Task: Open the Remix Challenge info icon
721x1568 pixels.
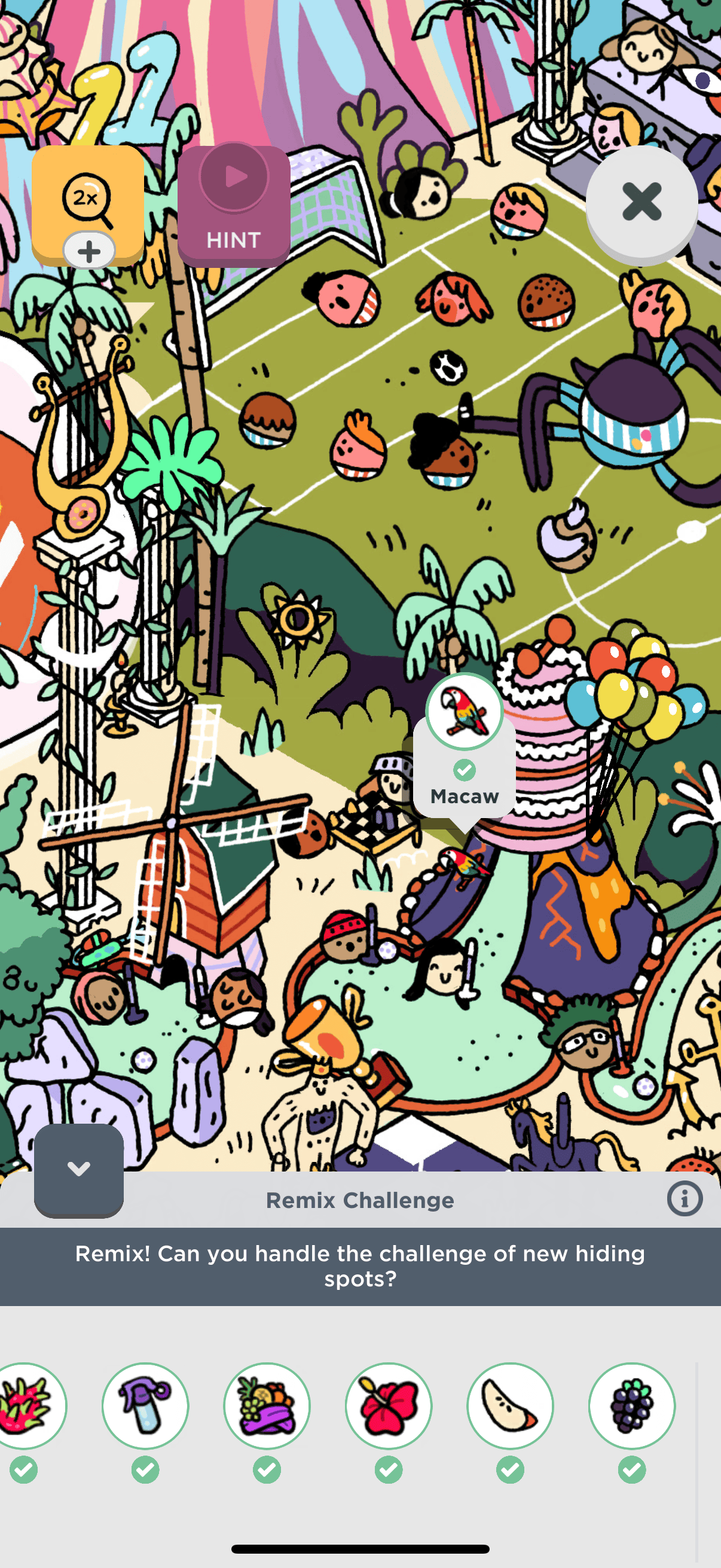Action: click(x=685, y=1198)
